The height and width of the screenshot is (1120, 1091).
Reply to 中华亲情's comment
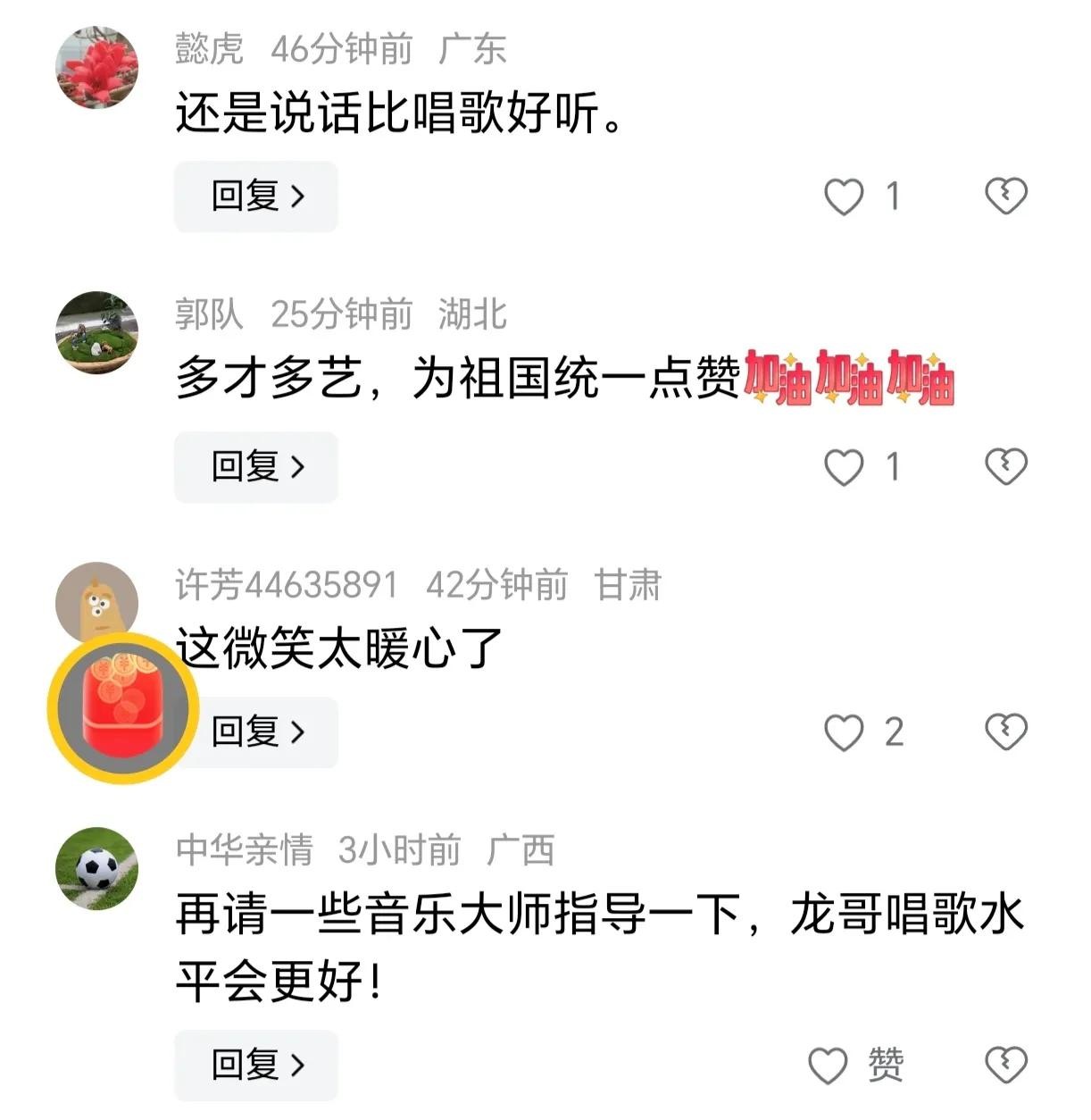[x=256, y=1065]
